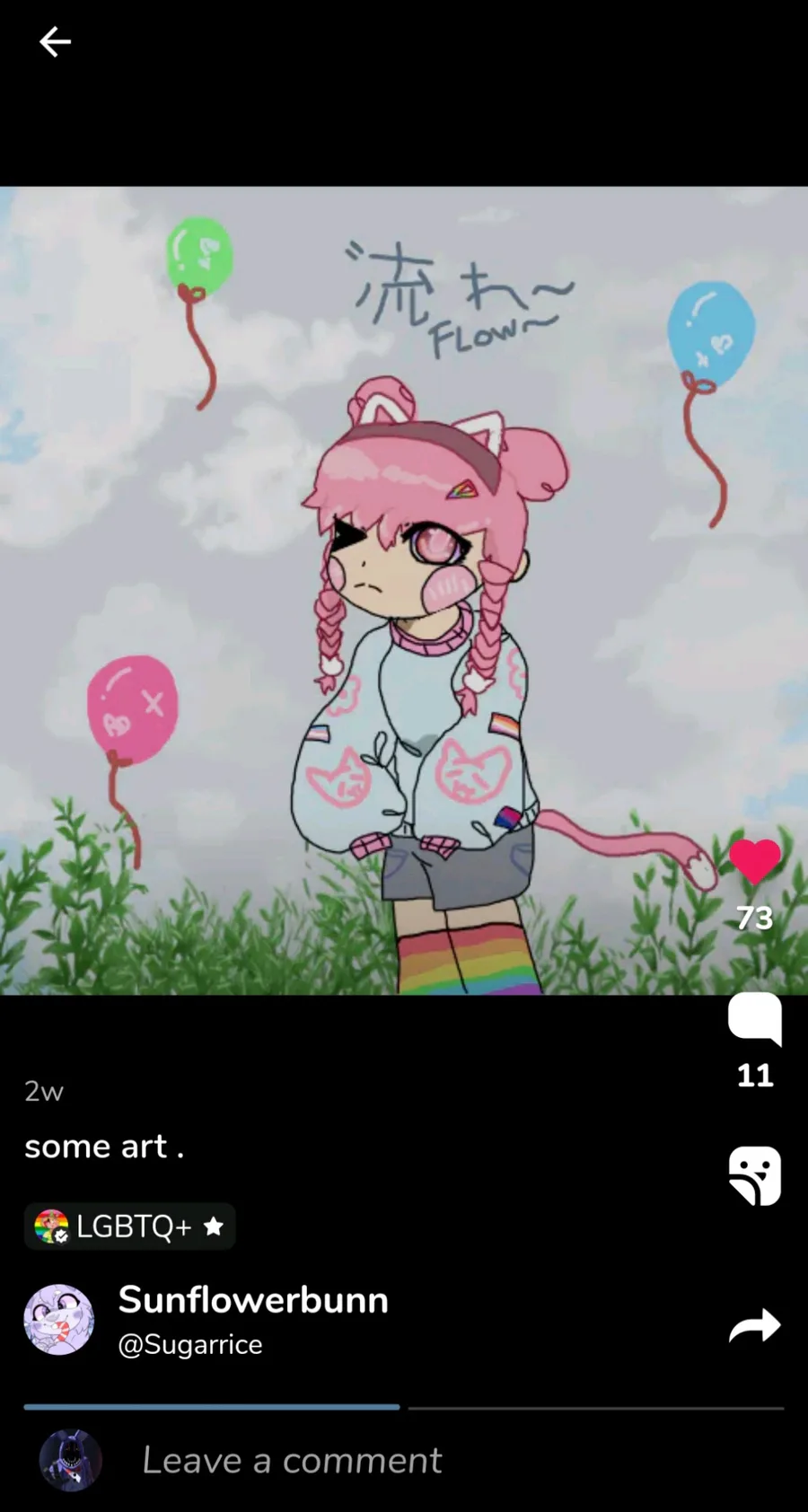Image resolution: width=808 pixels, height=1512 pixels.
Task: Tap the Leave a comment field
Action: click(x=292, y=1461)
